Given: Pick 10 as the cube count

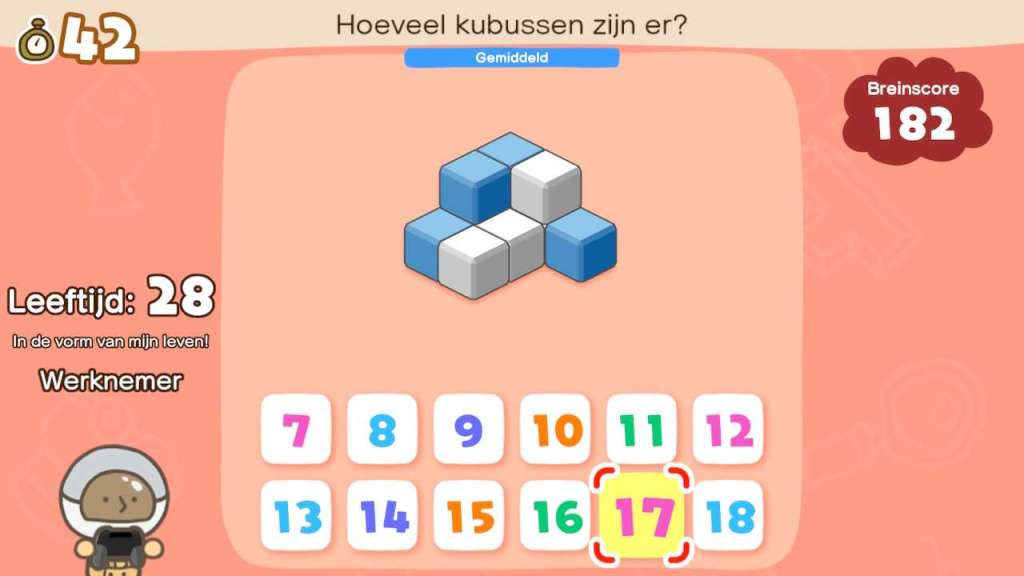Looking at the screenshot, I should click(555, 430).
